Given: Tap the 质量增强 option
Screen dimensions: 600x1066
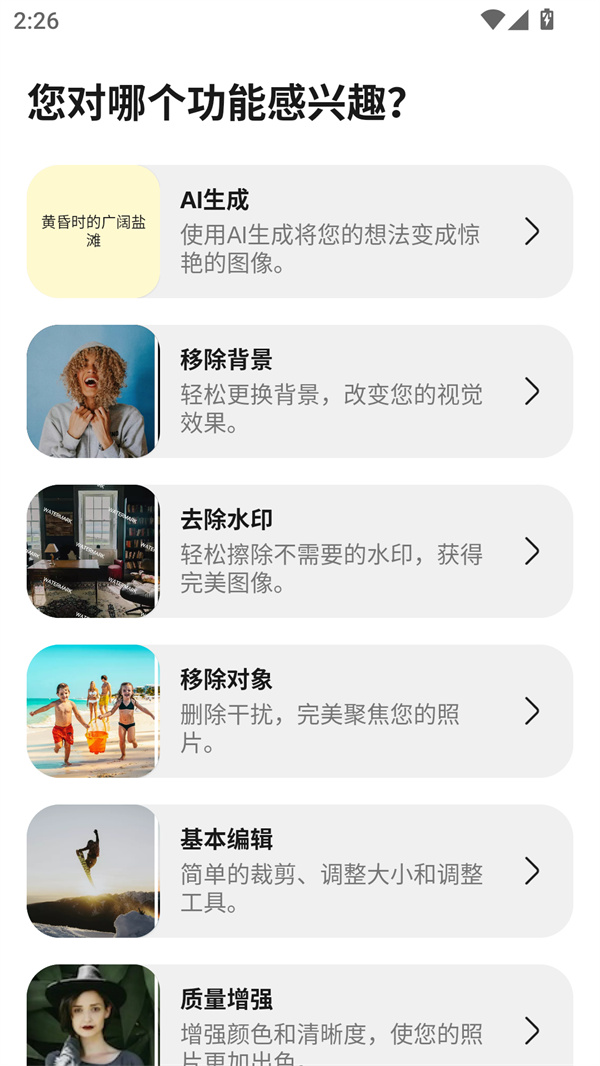Looking at the screenshot, I should coord(300,1018).
